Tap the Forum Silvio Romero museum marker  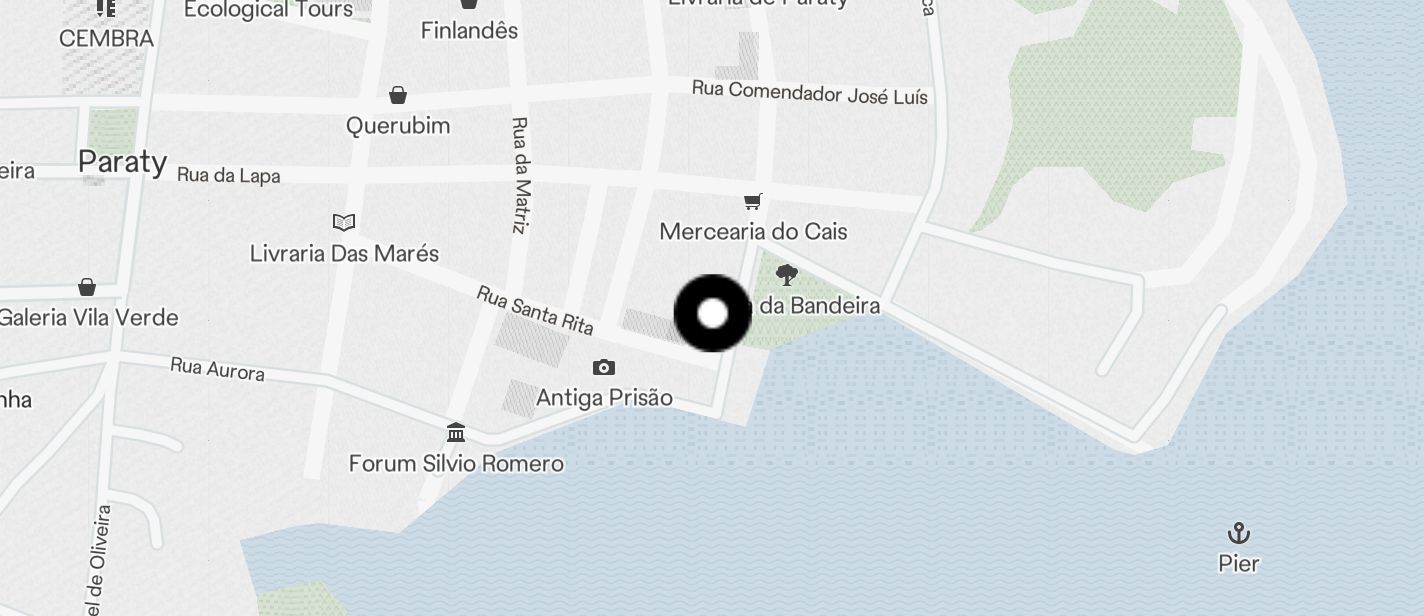(456, 433)
